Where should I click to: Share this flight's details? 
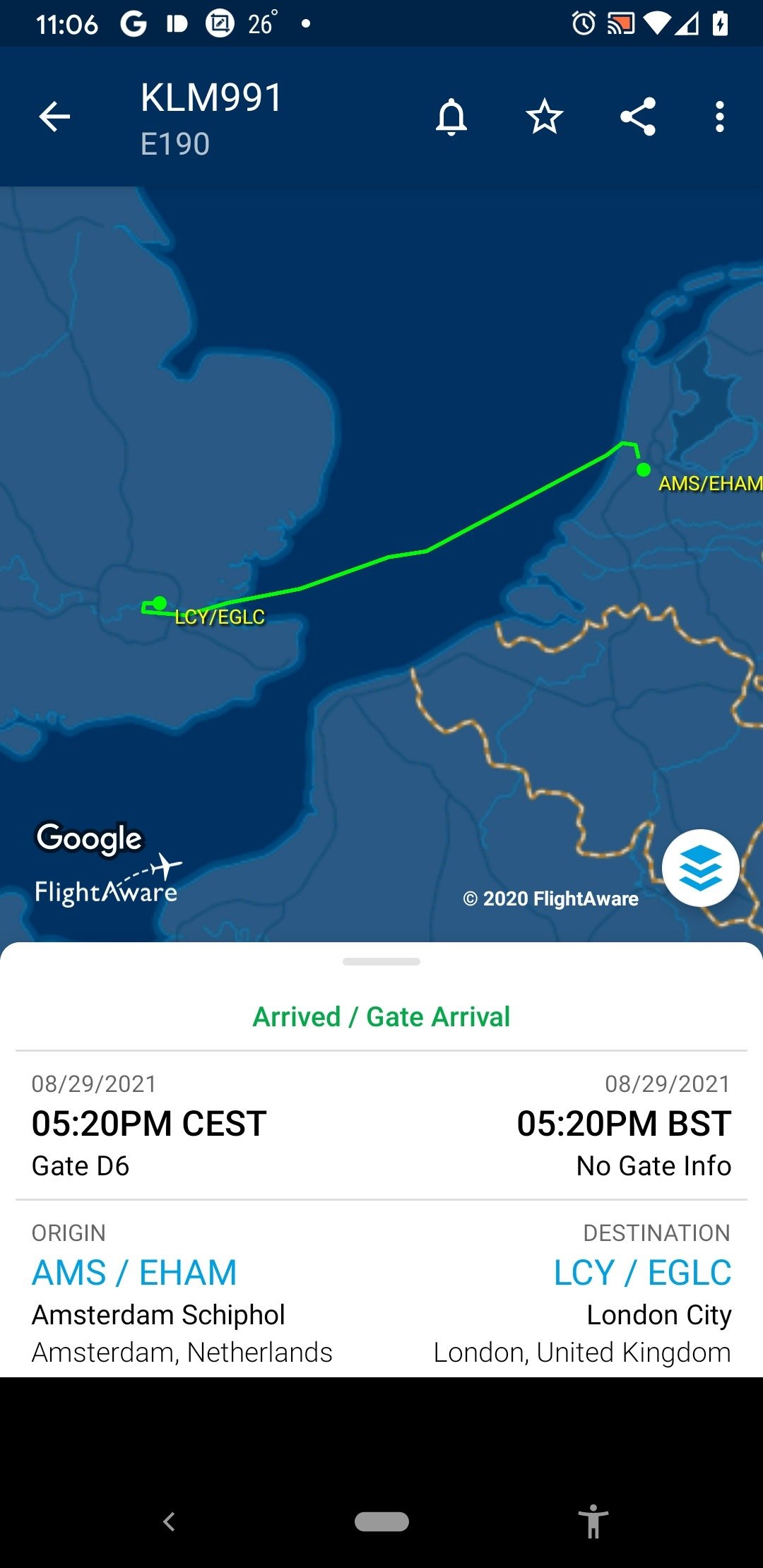[x=638, y=117]
